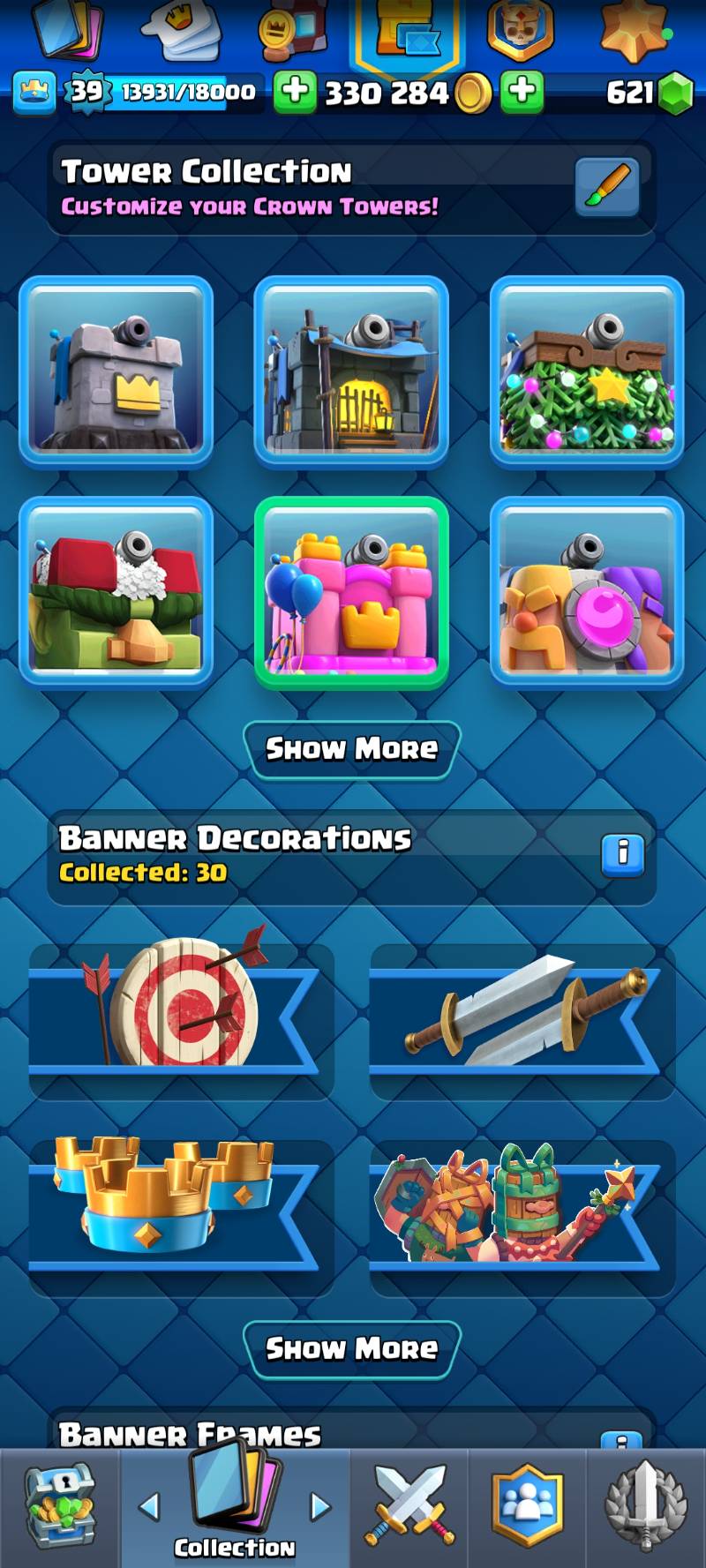Switch to the Shop chest tab
Viewport: 706px width, 1568px height.
(x=59, y=1508)
